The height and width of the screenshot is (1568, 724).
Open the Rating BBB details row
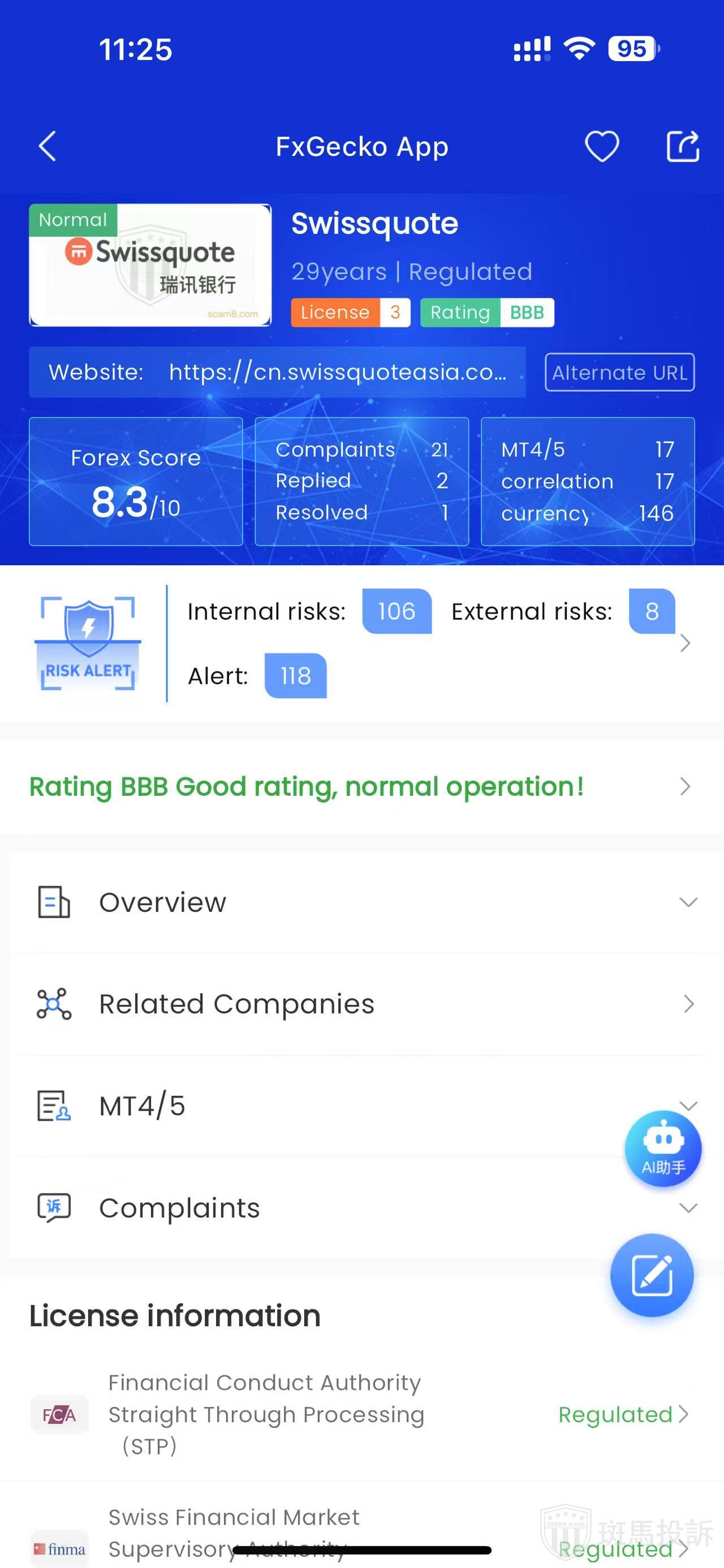(x=361, y=786)
